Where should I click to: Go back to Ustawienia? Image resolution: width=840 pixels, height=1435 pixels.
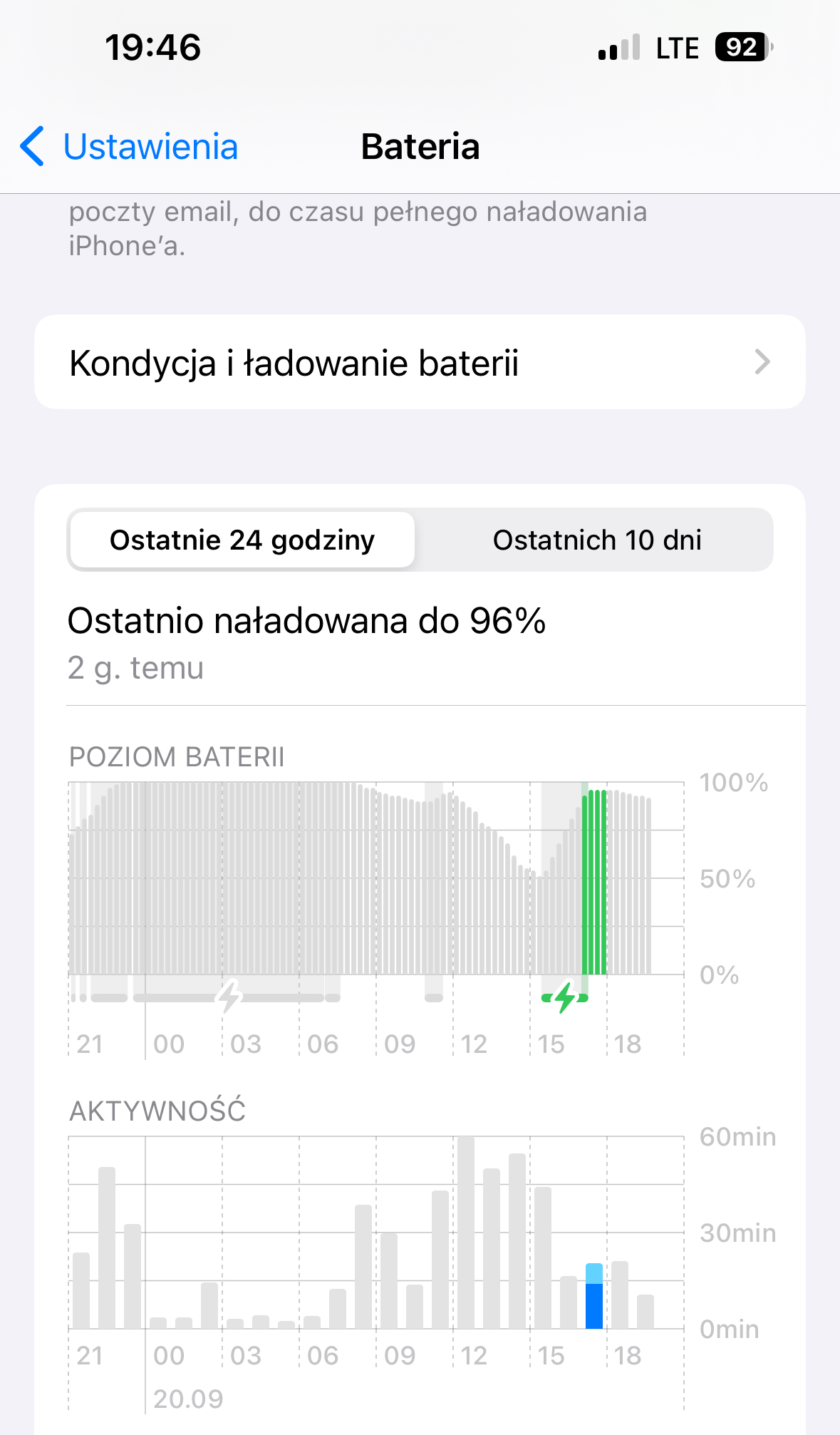(x=130, y=147)
